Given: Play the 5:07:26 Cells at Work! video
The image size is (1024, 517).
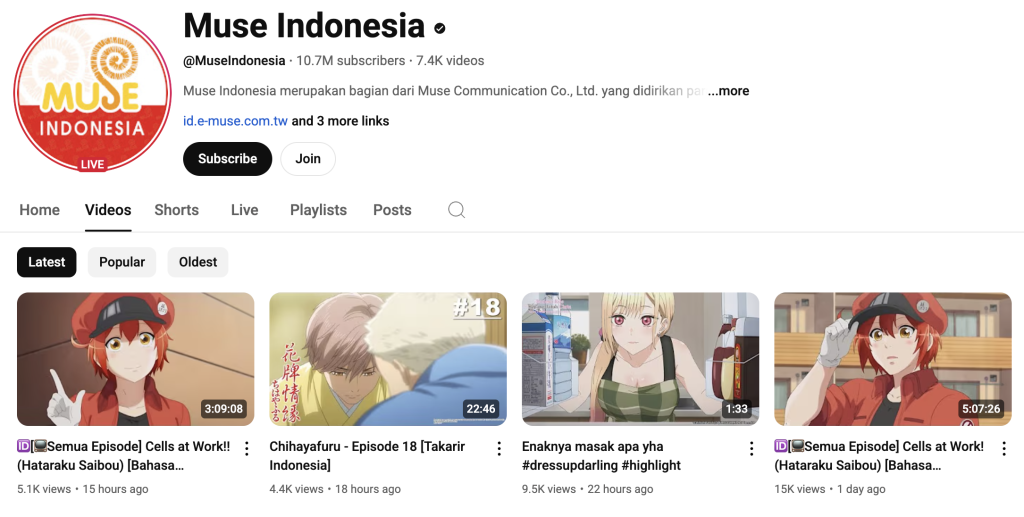Looking at the screenshot, I should (x=892, y=359).
